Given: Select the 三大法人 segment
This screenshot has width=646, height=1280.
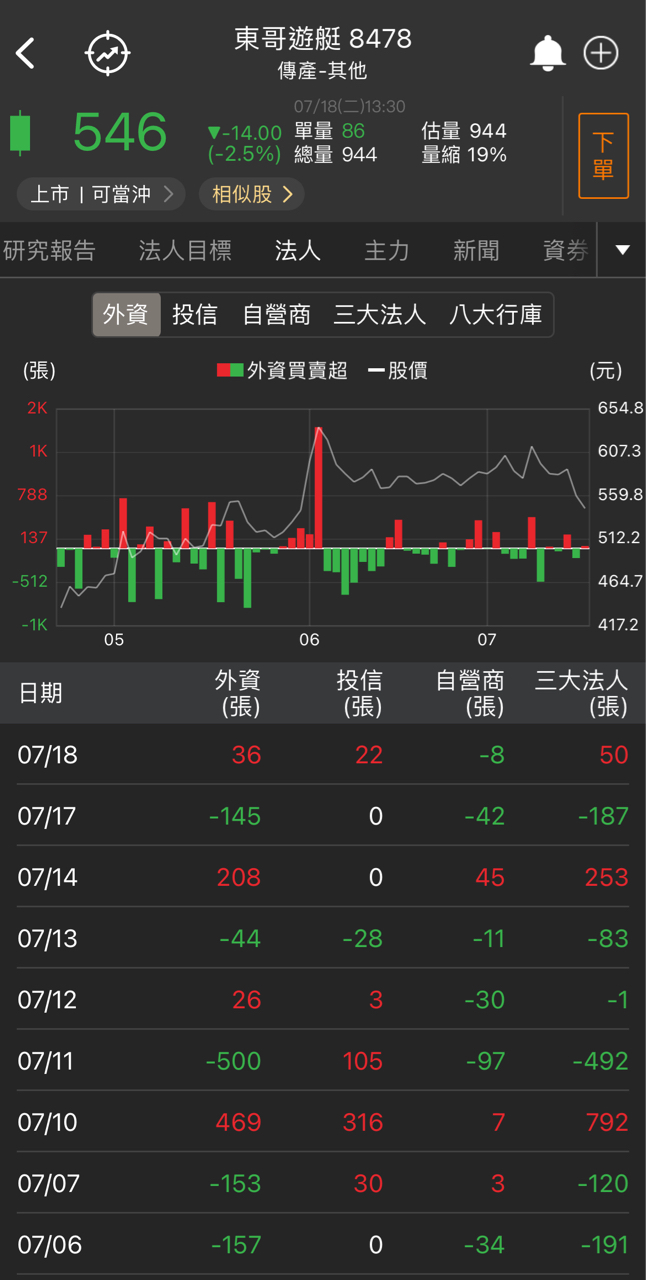Looking at the screenshot, I should click(380, 315).
